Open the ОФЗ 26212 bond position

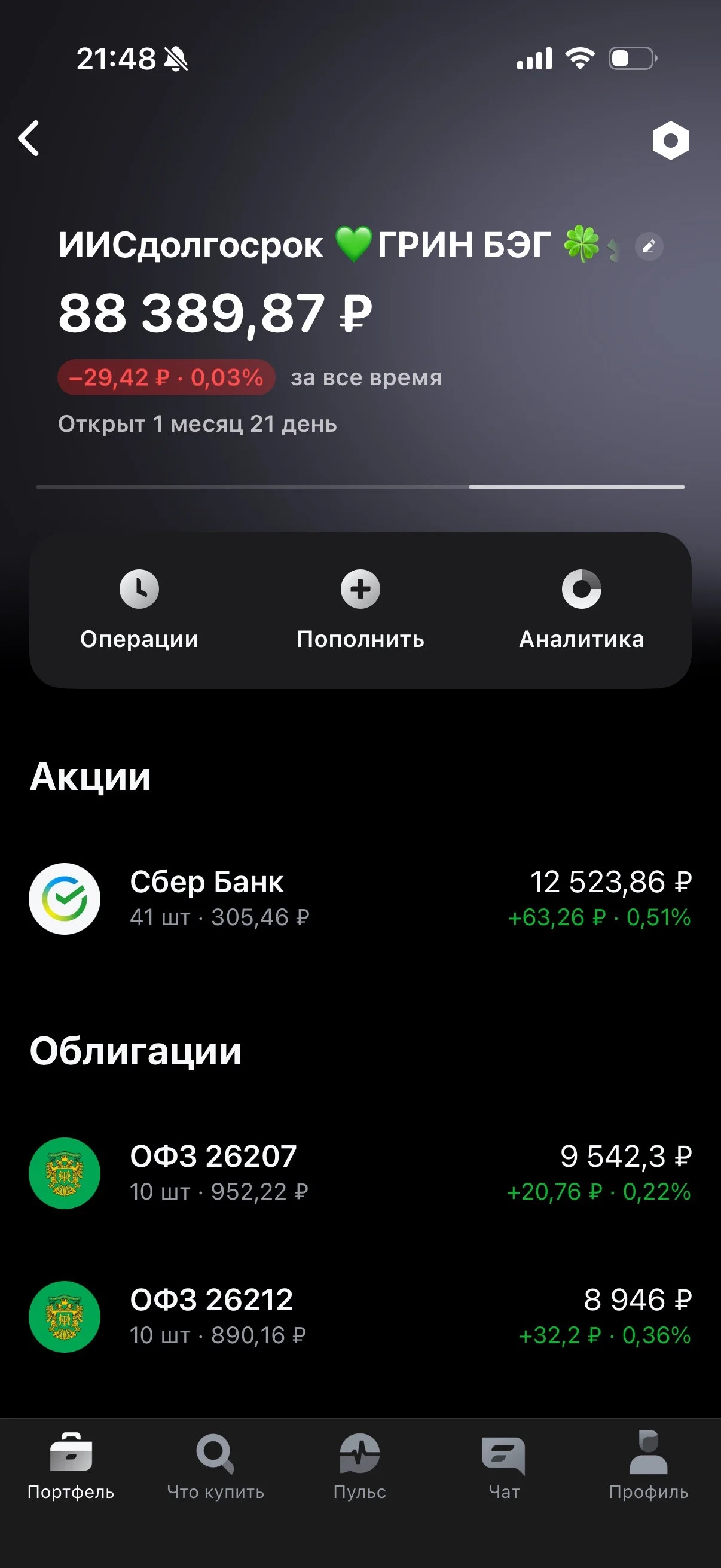point(360,1317)
